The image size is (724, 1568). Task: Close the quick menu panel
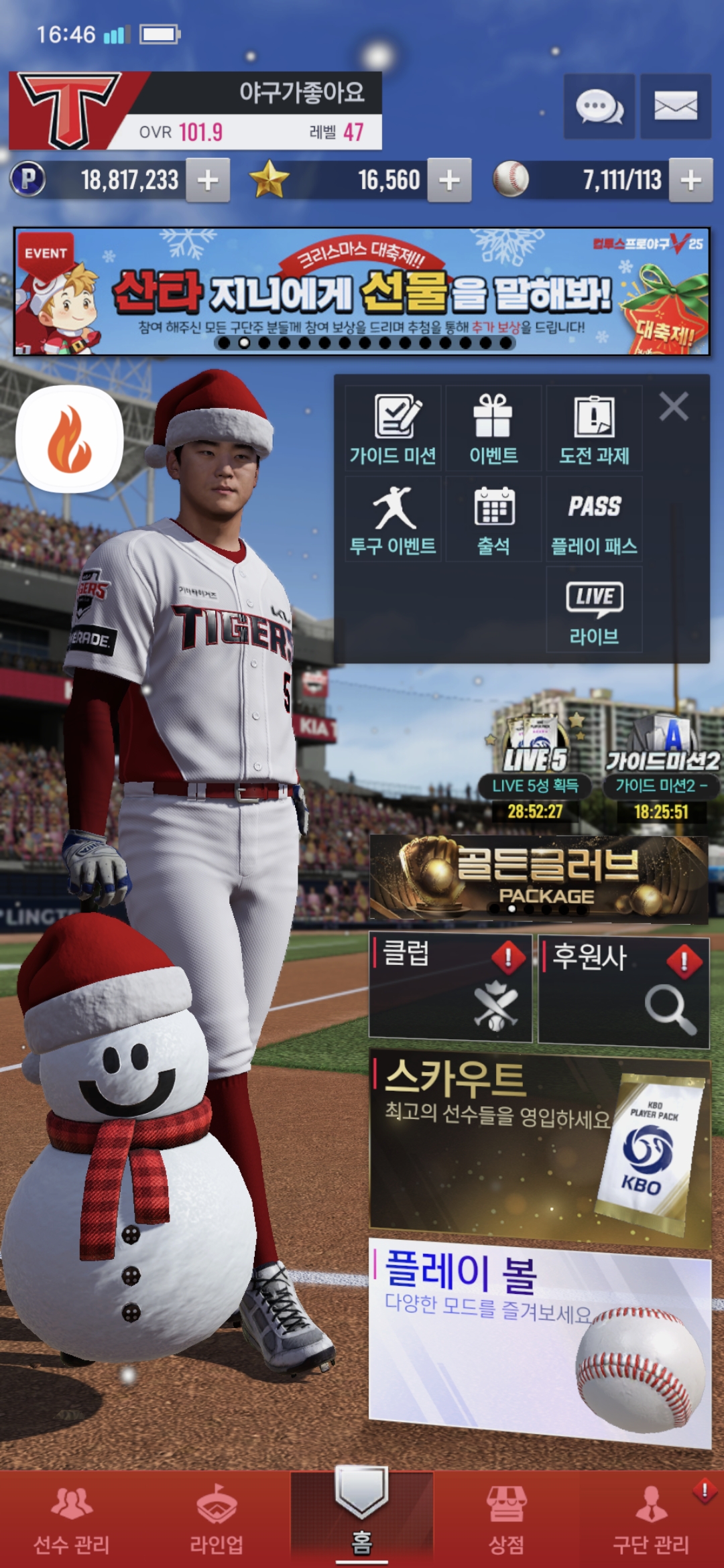(x=674, y=407)
